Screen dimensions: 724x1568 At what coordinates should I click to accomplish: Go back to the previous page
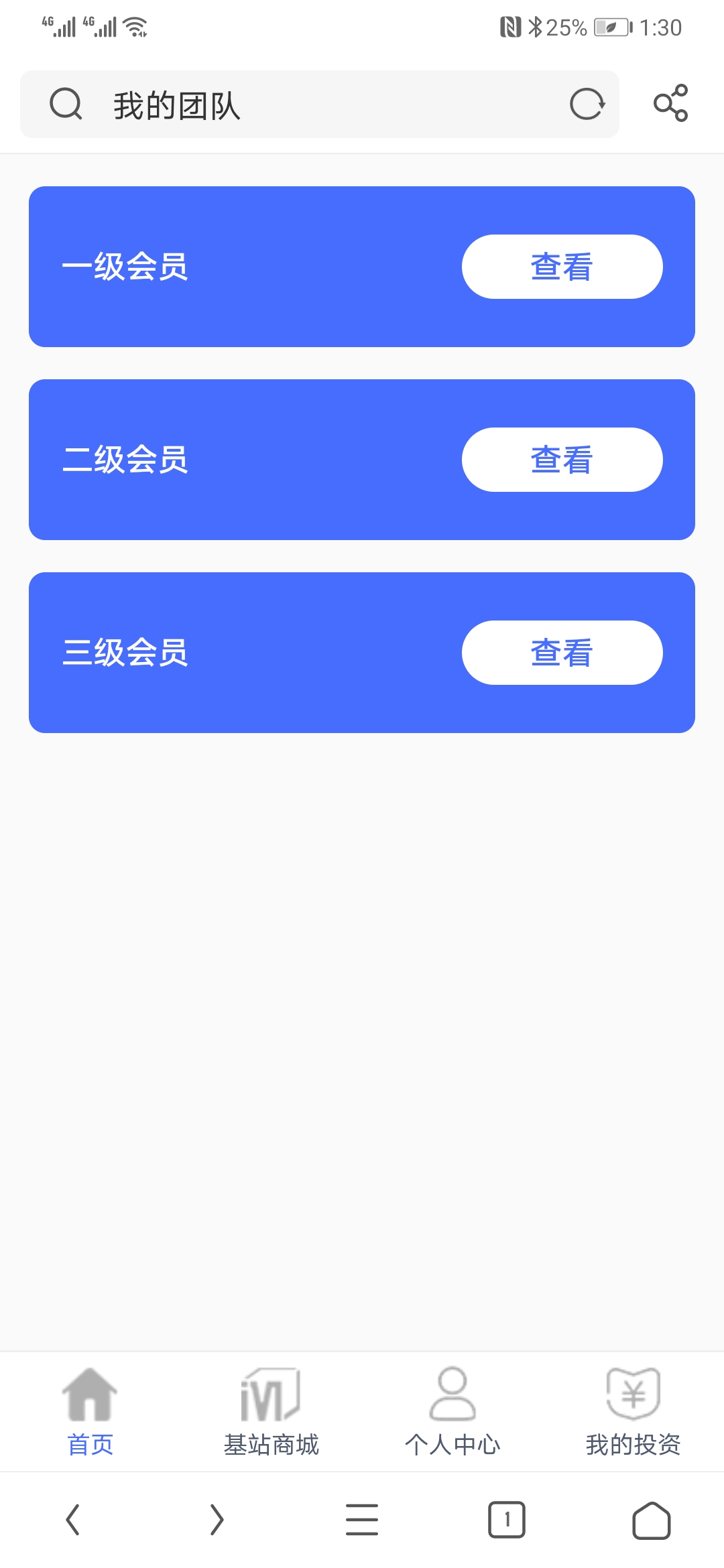(x=73, y=1520)
